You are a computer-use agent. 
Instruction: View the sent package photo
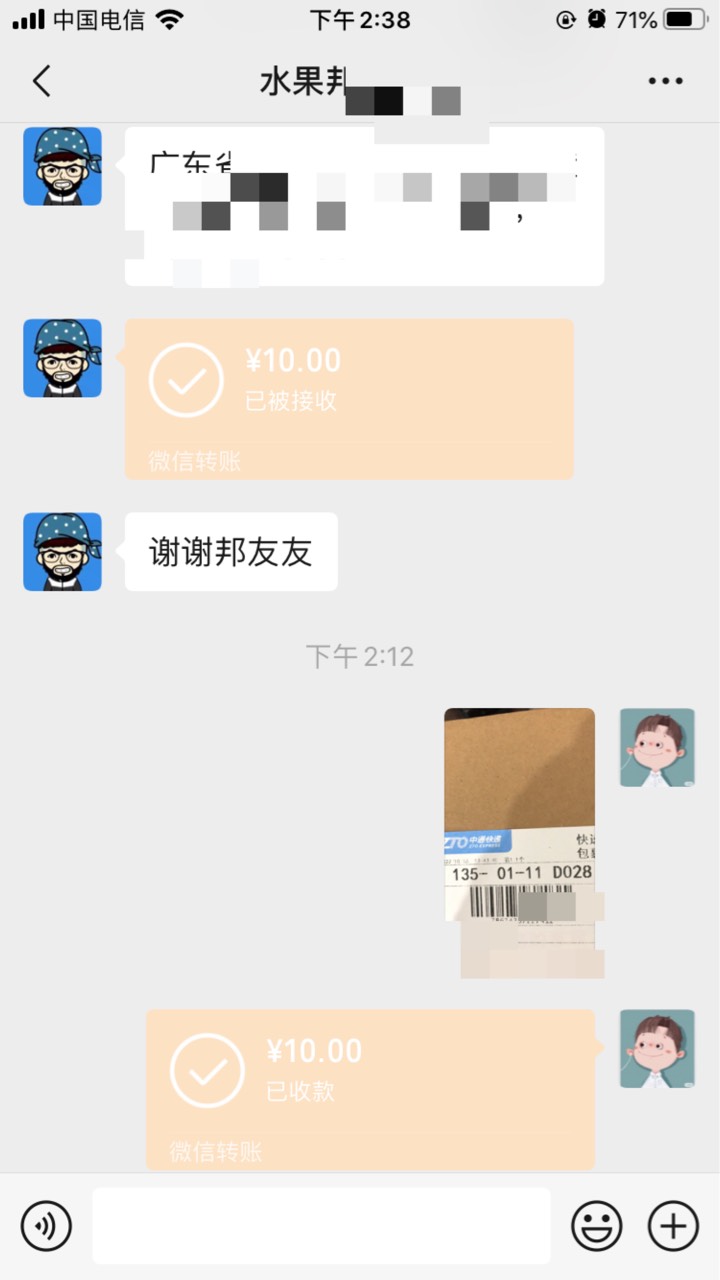pyautogui.click(x=519, y=814)
